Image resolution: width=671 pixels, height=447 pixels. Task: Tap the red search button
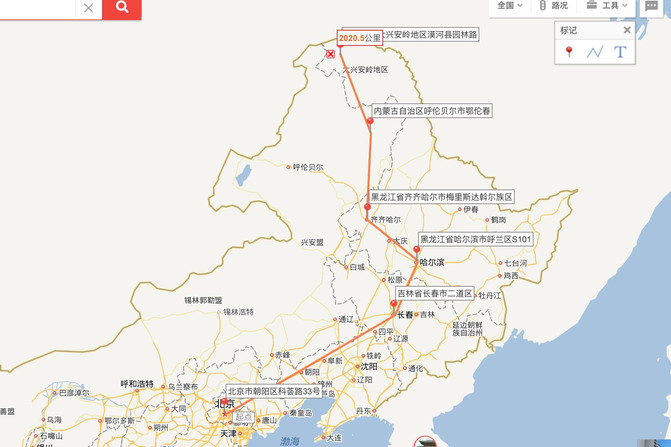(x=122, y=8)
